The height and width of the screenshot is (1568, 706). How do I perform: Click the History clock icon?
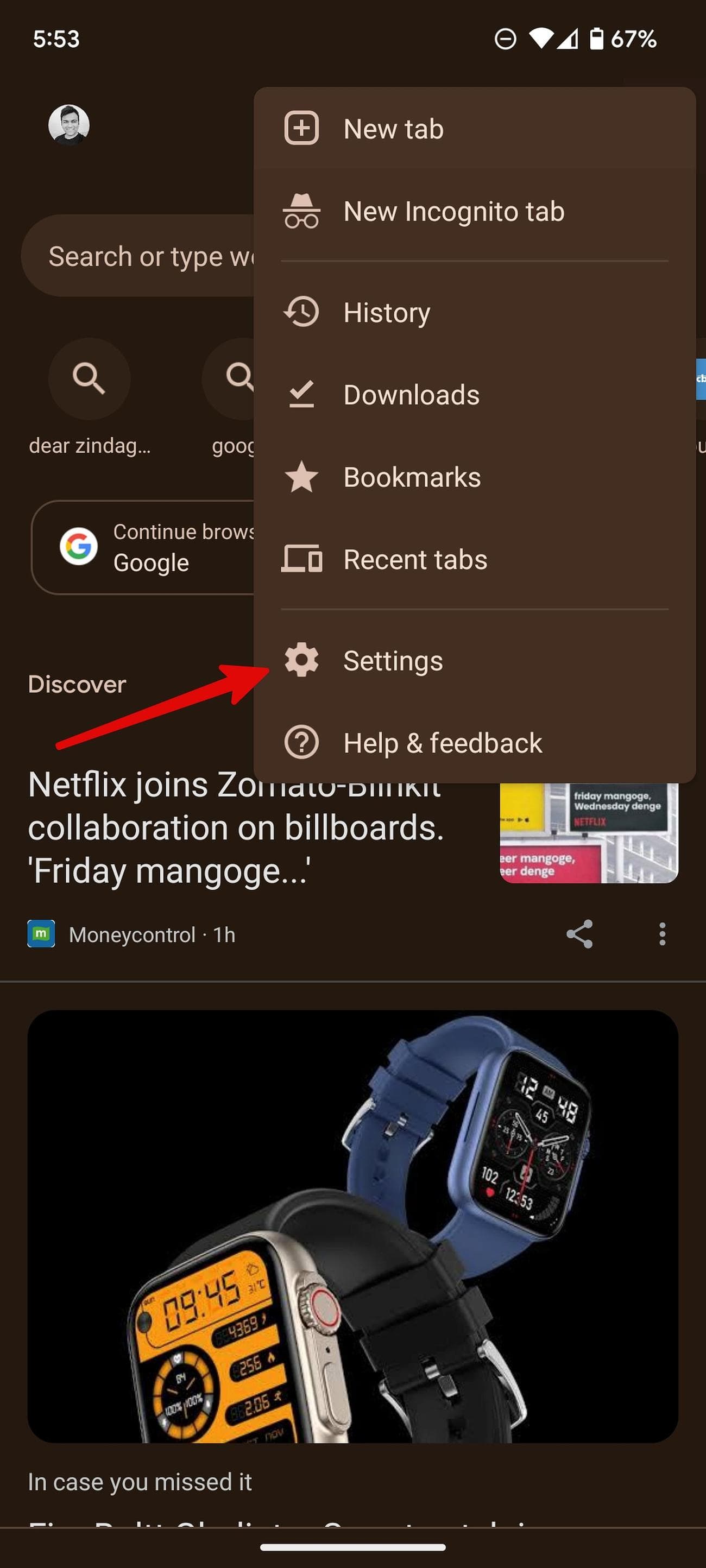(x=301, y=312)
